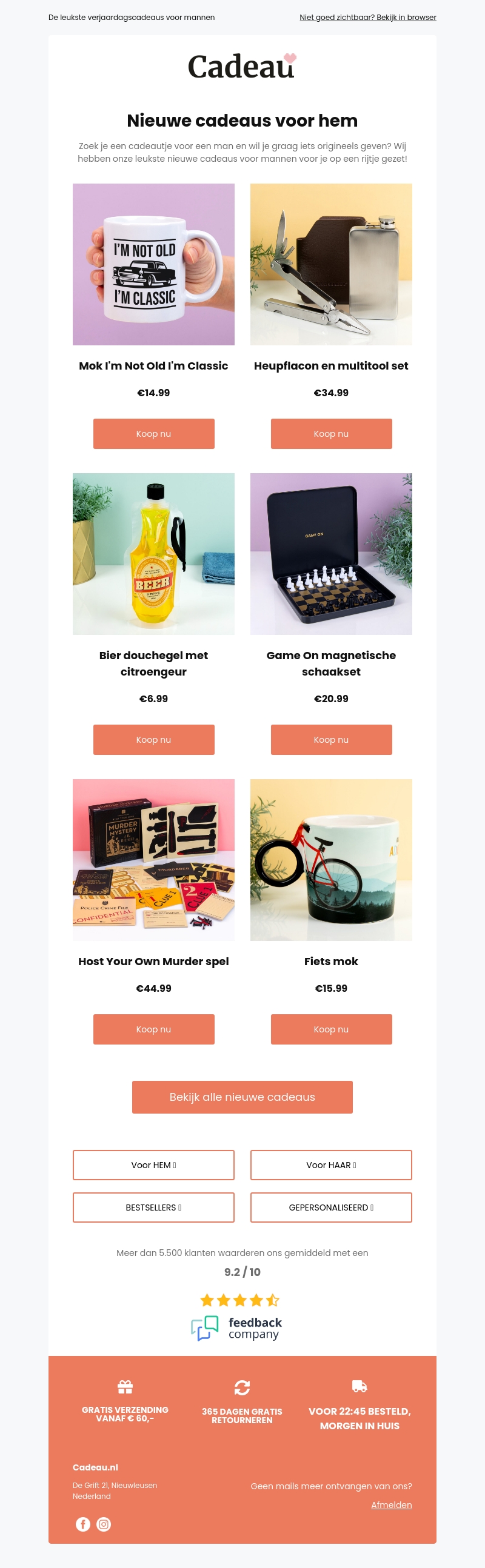Open the murder mystery game image
The width and height of the screenshot is (485, 1568).
tap(153, 860)
